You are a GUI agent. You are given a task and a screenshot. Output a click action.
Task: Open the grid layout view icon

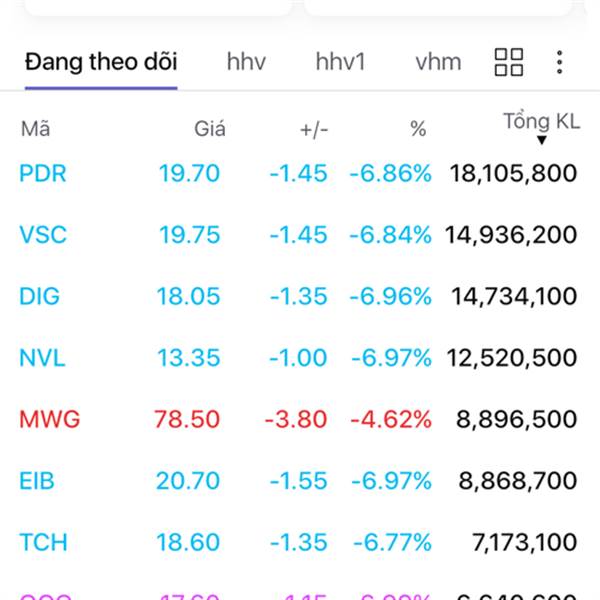(509, 62)
